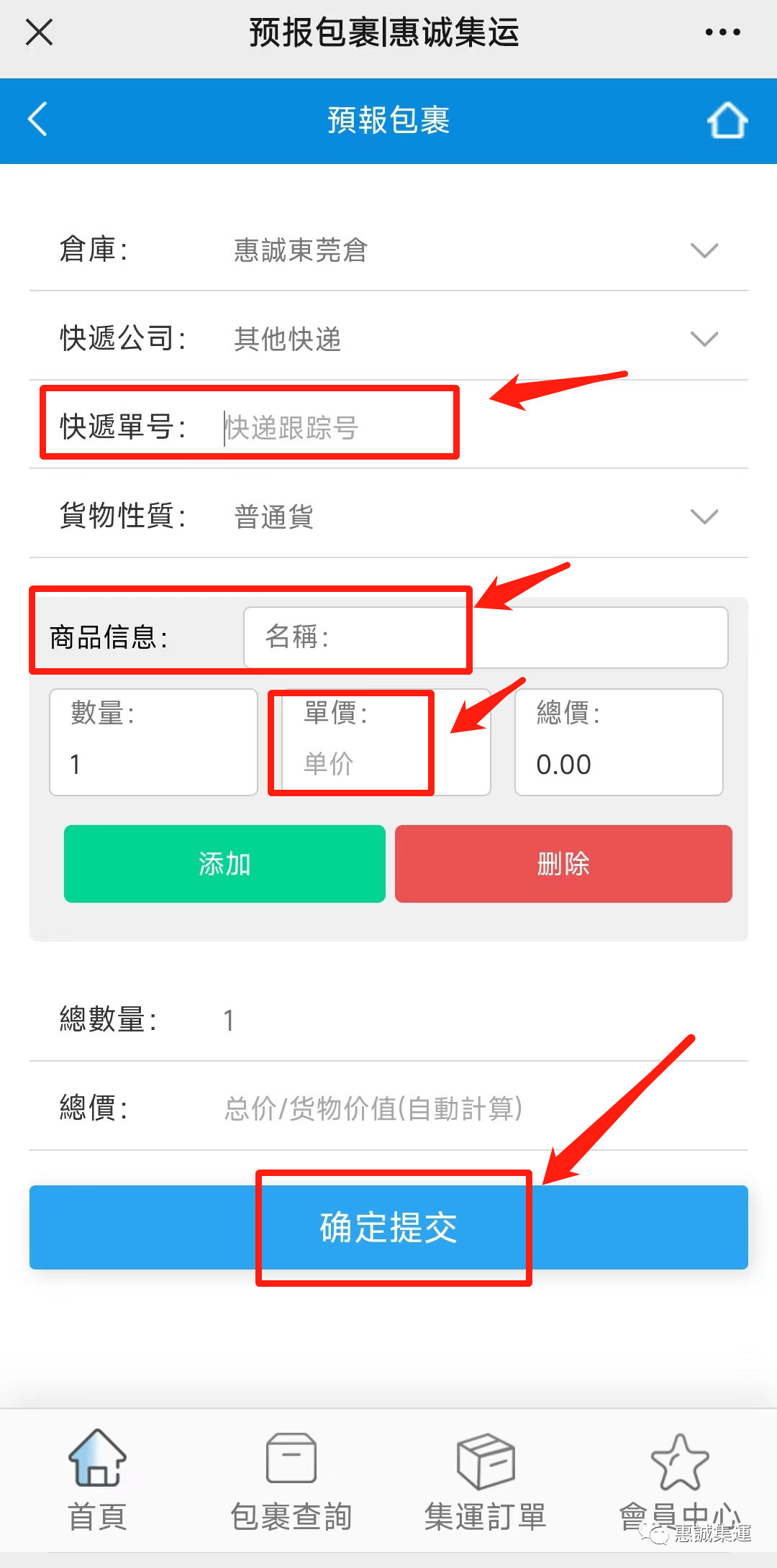
Task: Open the three-dot overflow menu
Action: (x=722, y=32)
